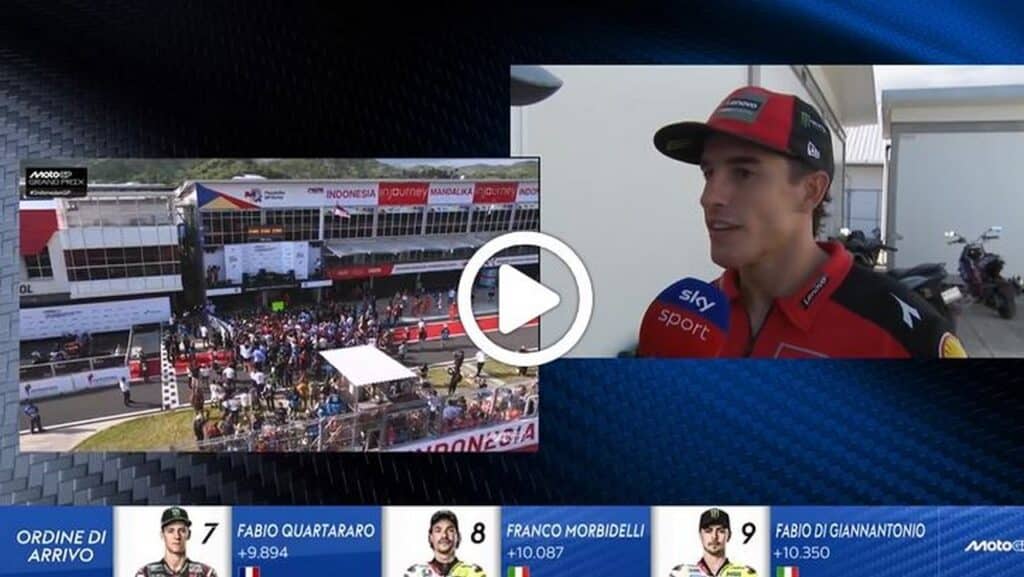
Task: Play the MotoGP interview video
Action: [x=525, y=298]
